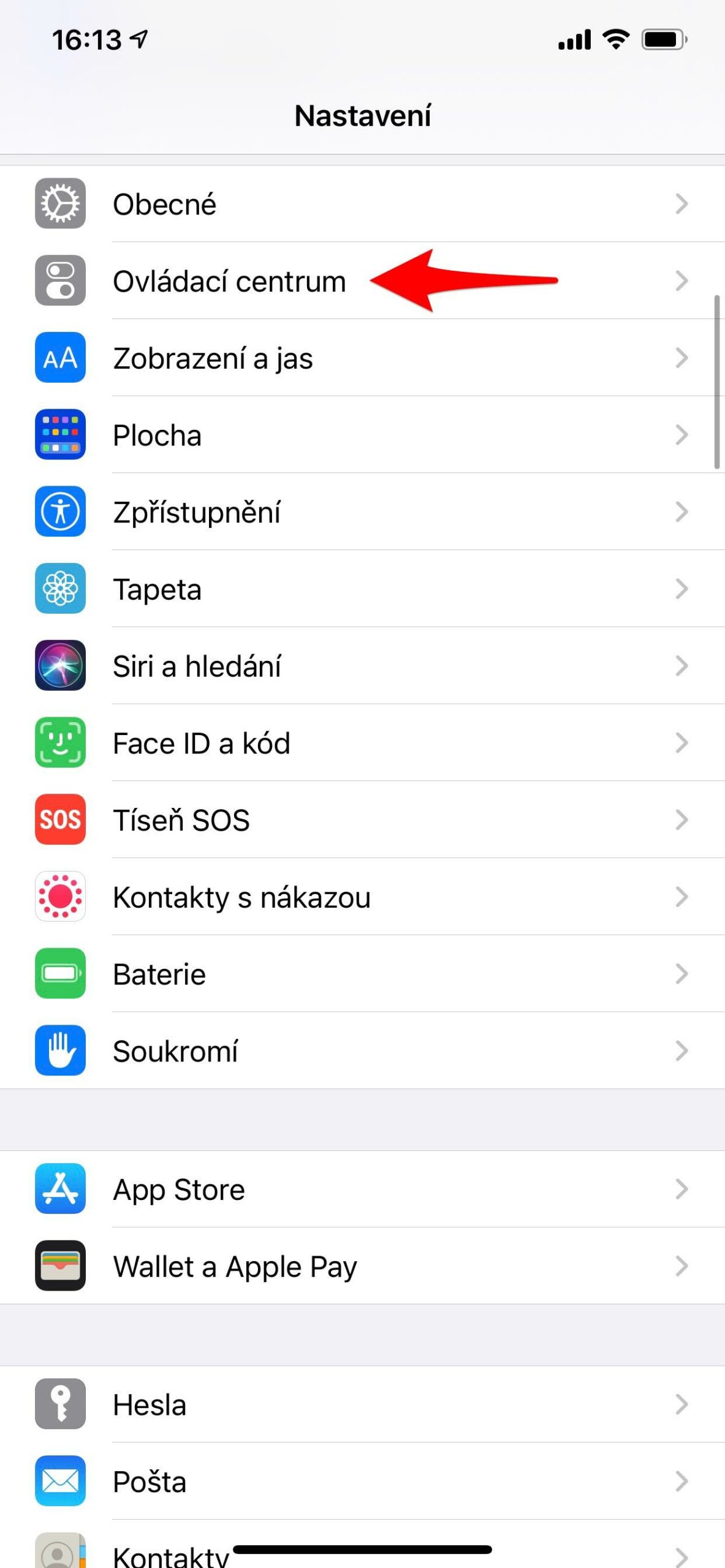Viewport: 725px width, 1568px height.
Task: Open Tapeta wallpaper settings
Action: coord(362,589)
